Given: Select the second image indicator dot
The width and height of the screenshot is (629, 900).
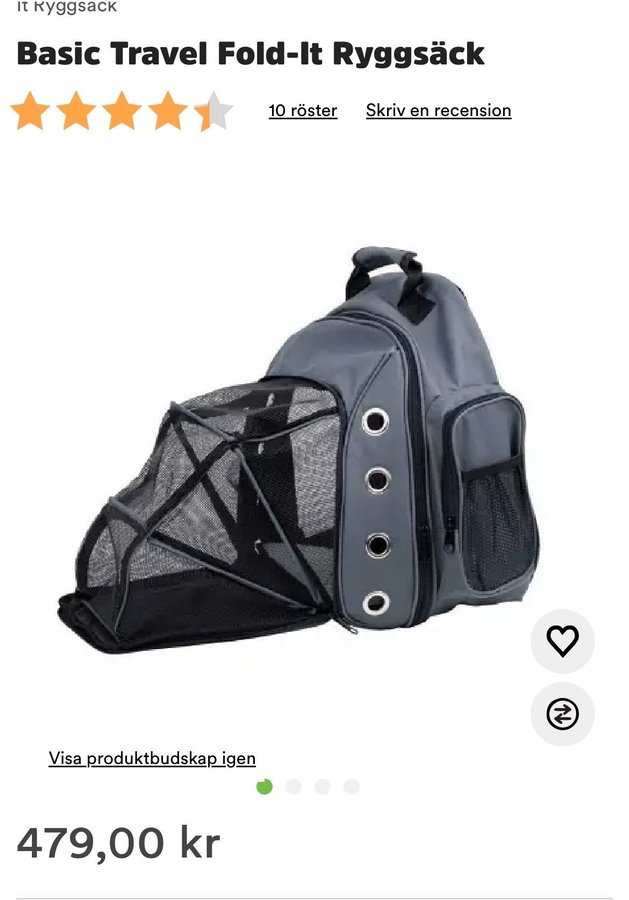Looking at the screenshot, I should tap(293, 787).
